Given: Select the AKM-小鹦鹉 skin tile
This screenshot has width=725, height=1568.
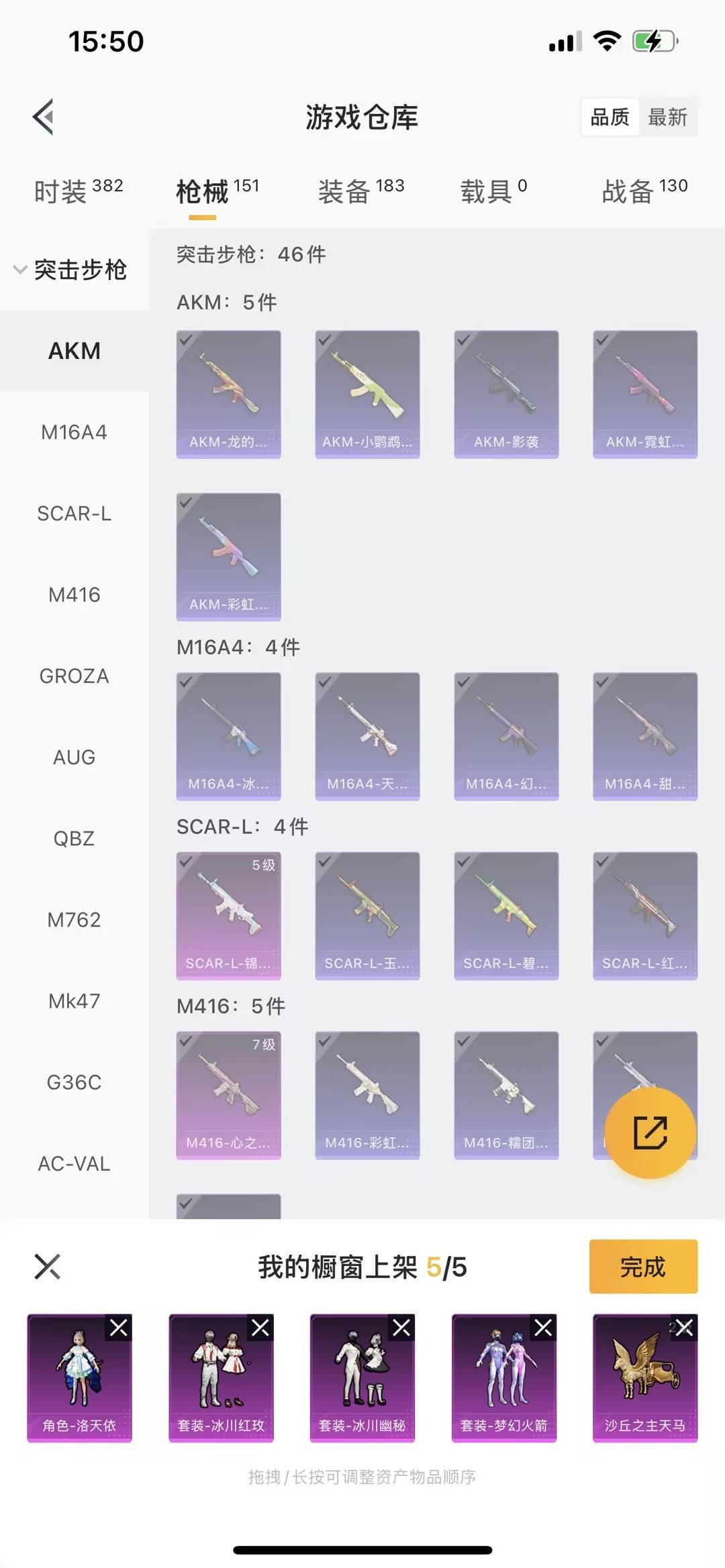Looking at the screenshot, I should [x=367, y=394].
